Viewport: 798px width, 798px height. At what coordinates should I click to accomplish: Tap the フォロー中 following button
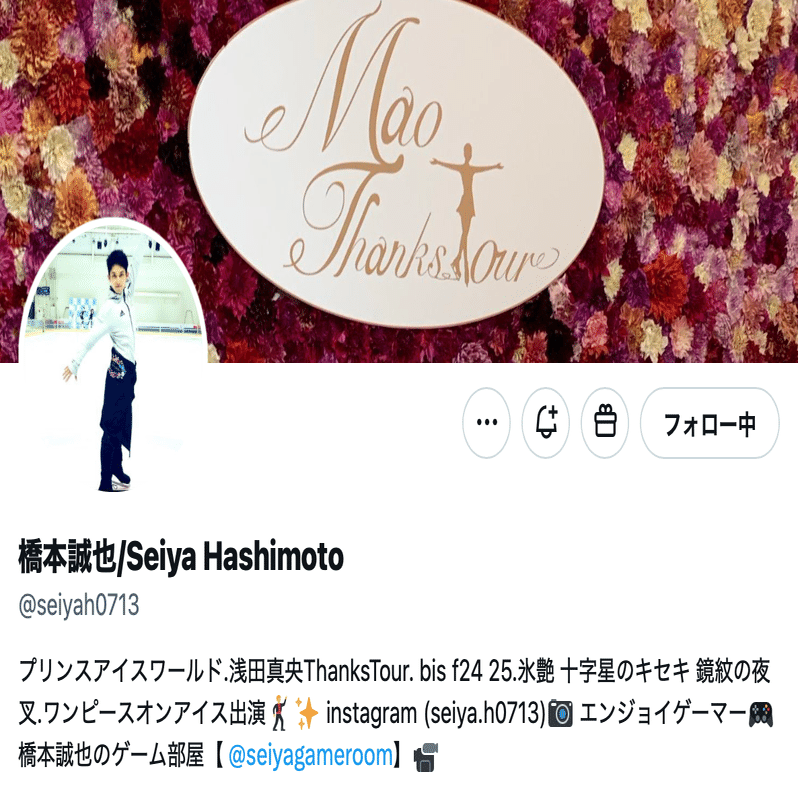tap(708, 423)
